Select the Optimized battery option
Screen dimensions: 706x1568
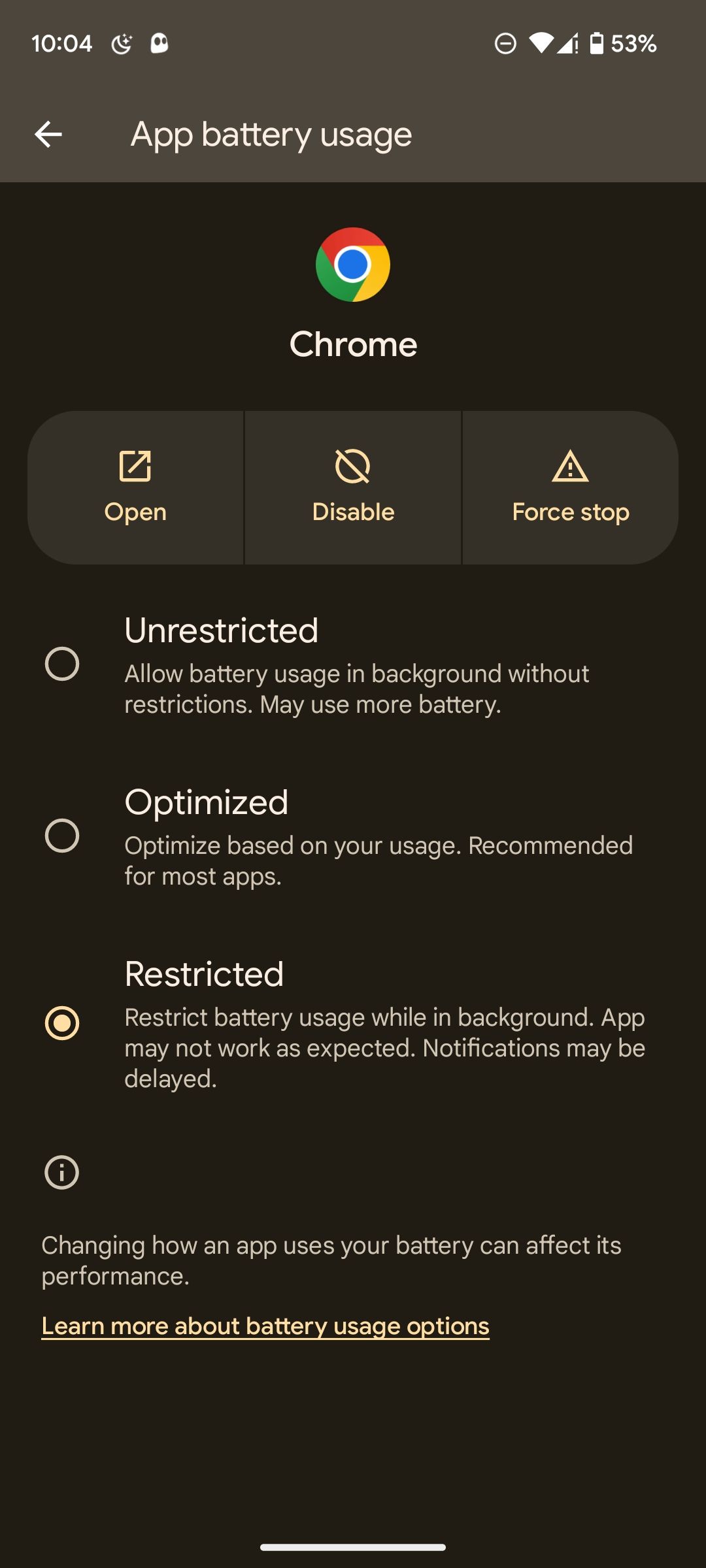pyautogui.click(x=63, y=835)
